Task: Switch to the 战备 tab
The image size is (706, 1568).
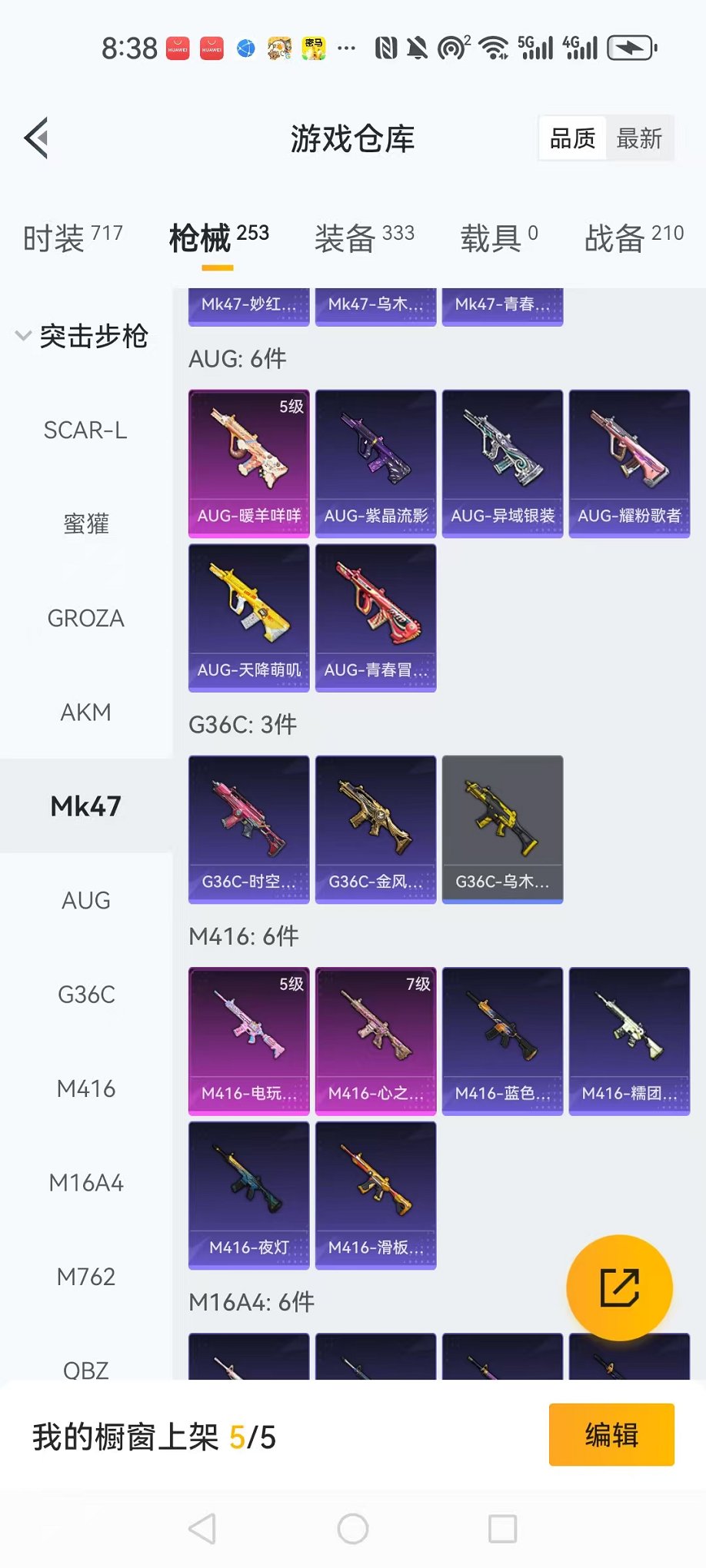Action: pos(634,238)
